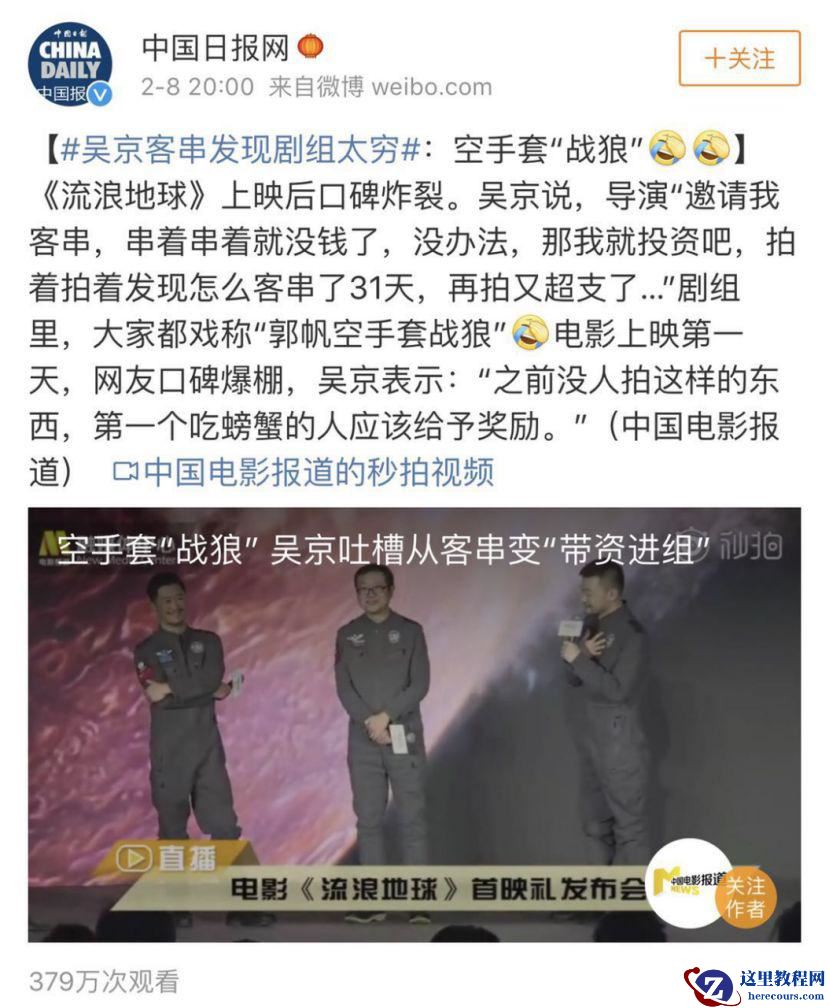Viewport: 830px width, 1008px height.
Task: Play the 流浪地球 premiere video
Action: click(x=414, y=724)
